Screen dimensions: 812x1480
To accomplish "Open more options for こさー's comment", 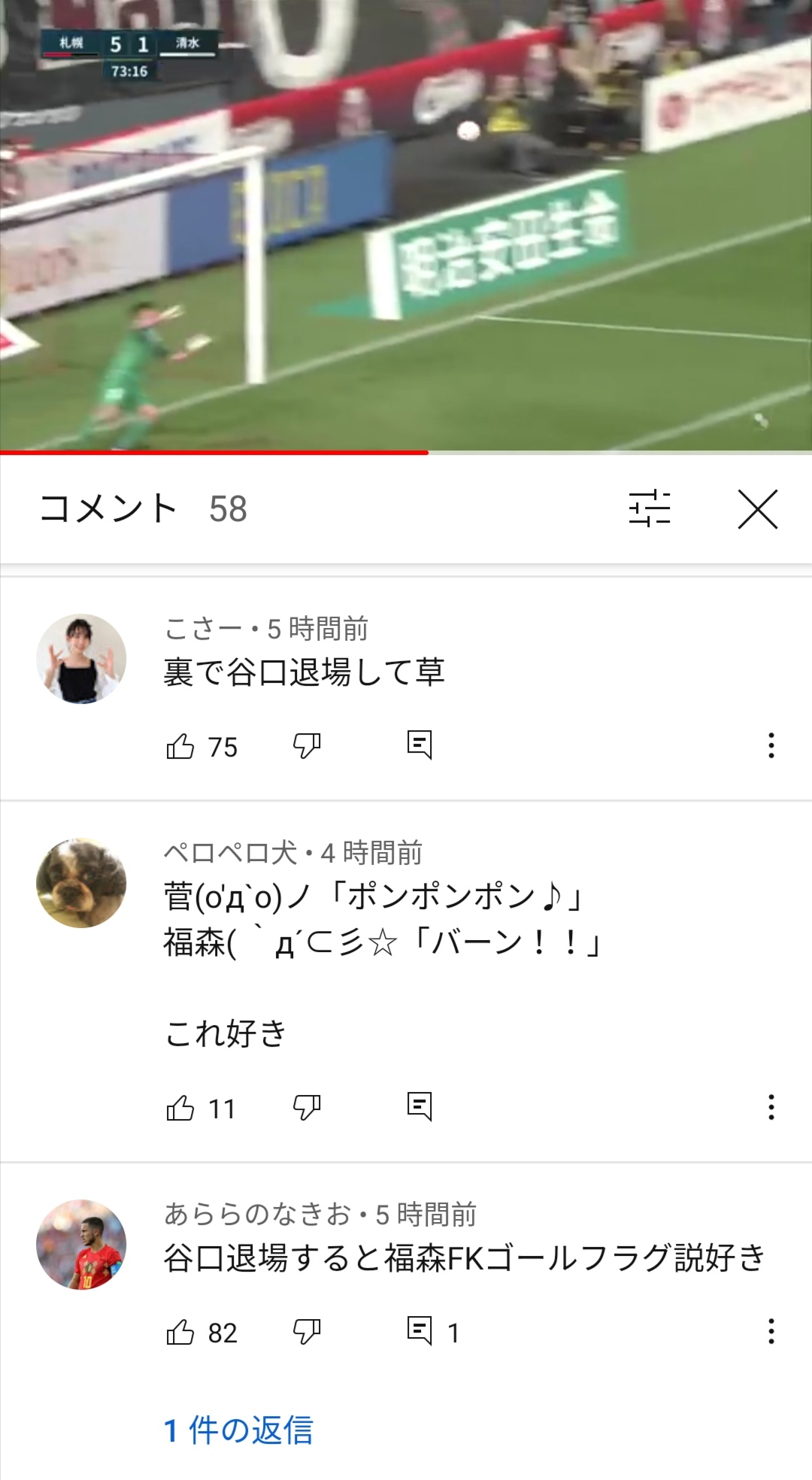I will [771, 745].
